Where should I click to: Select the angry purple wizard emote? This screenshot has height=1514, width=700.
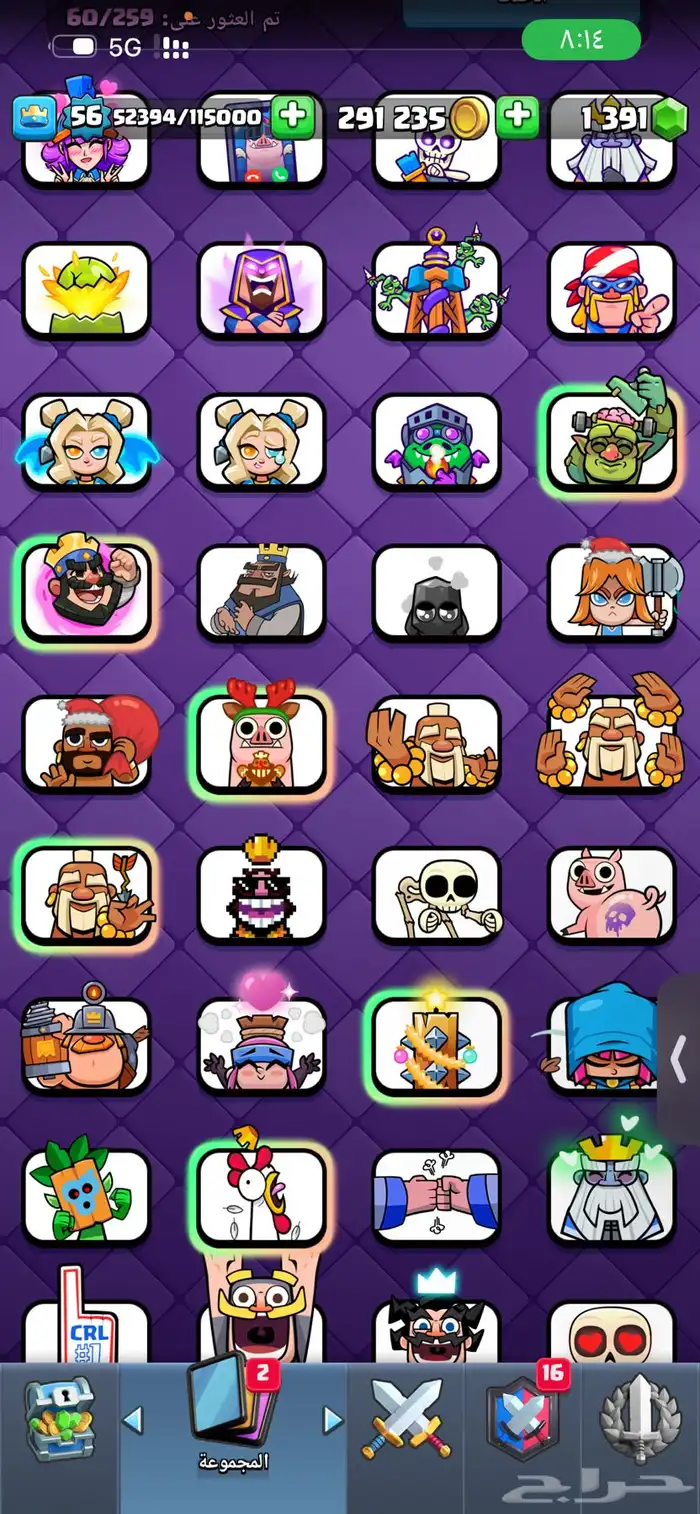click(262, 289)
